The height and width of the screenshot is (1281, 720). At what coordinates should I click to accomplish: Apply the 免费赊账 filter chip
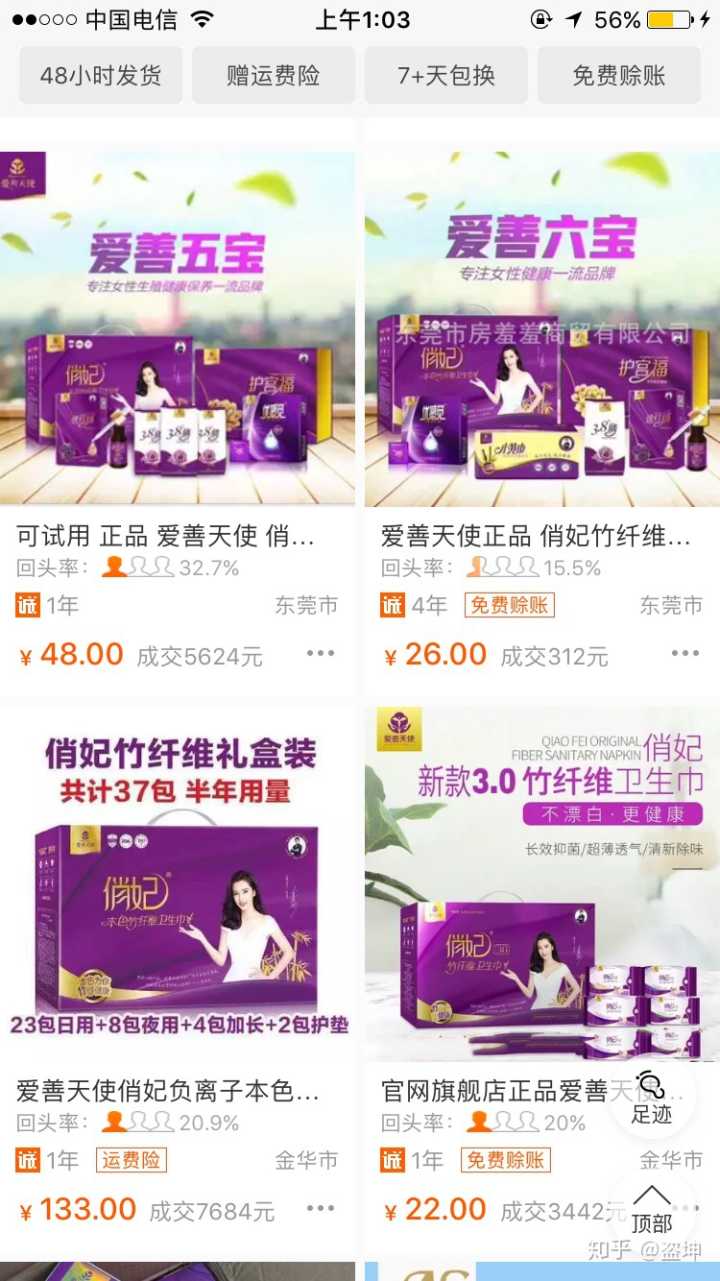click(619, 75)
